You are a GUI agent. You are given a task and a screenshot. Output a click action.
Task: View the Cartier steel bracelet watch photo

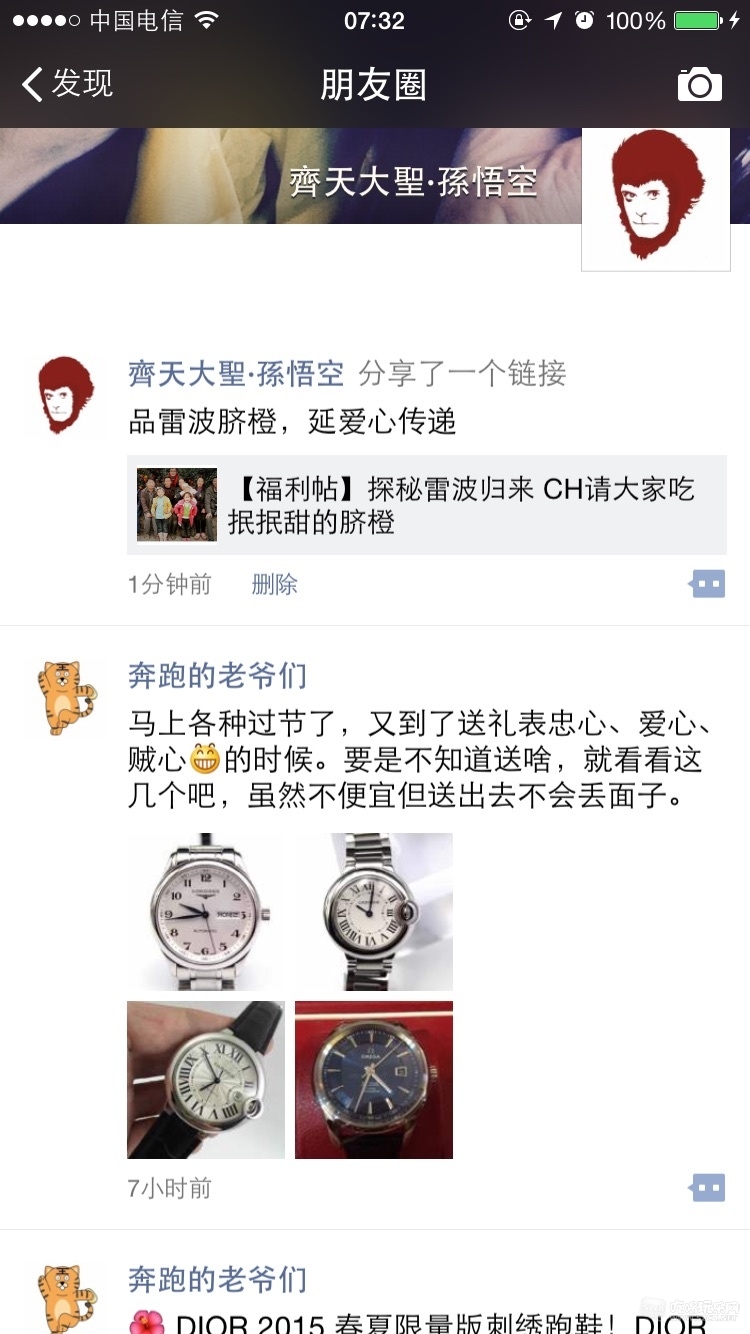coord(374,912)
